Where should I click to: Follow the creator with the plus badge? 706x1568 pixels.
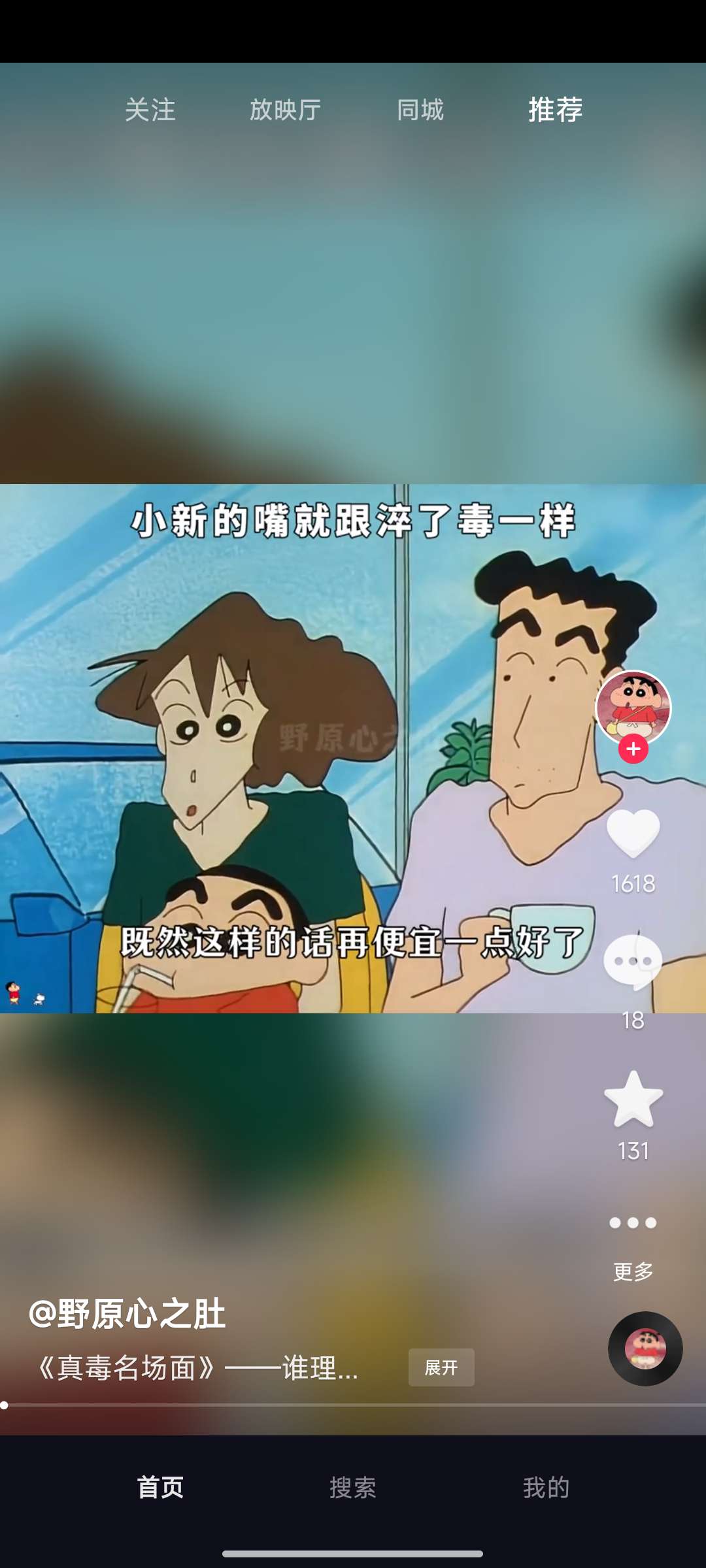coord(633,749)
